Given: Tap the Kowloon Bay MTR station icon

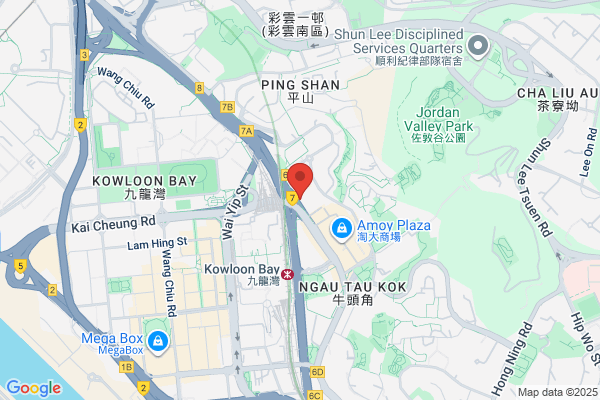Looking at the screenshot, I should (x=287, y=274).
